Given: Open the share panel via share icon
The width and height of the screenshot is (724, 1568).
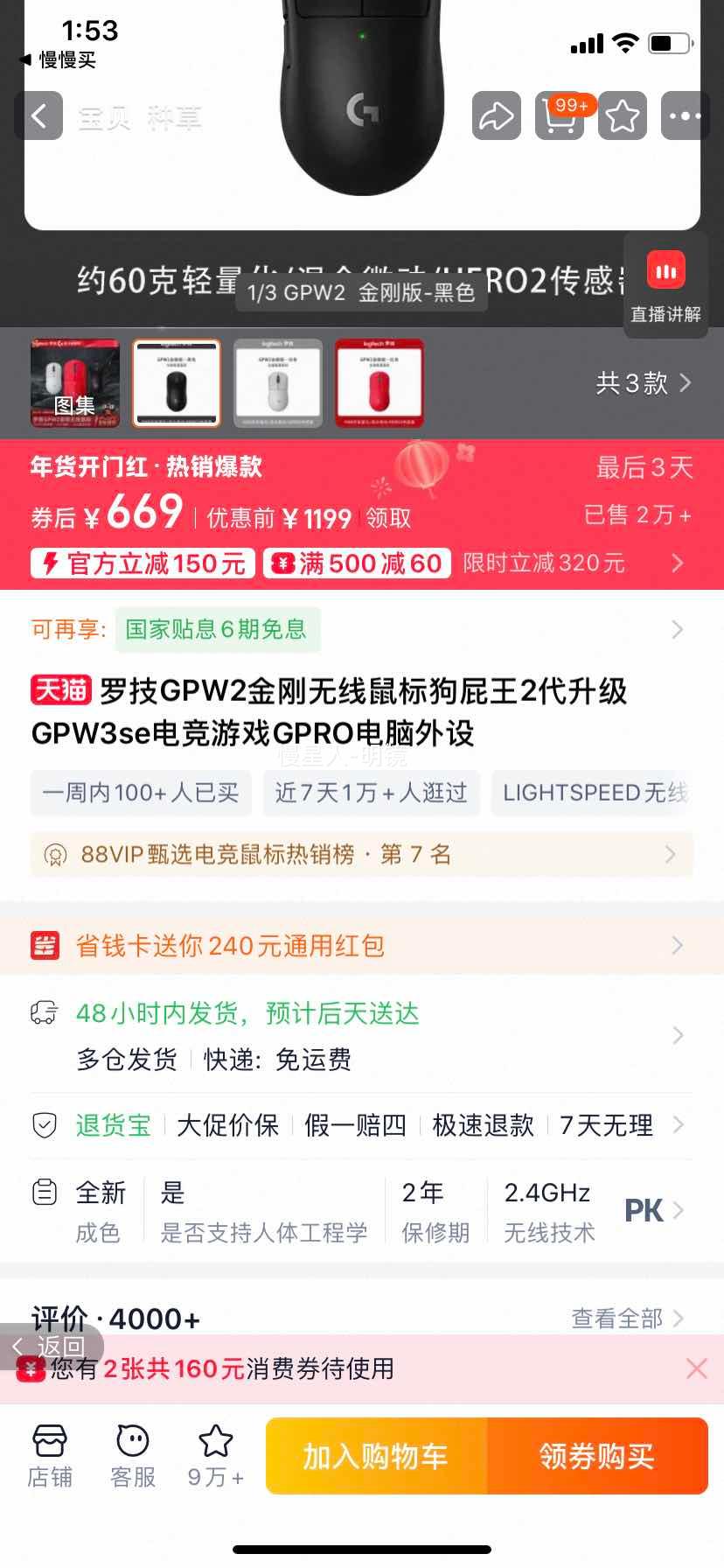Looking at the screenshot, I should tap(496, 115).
